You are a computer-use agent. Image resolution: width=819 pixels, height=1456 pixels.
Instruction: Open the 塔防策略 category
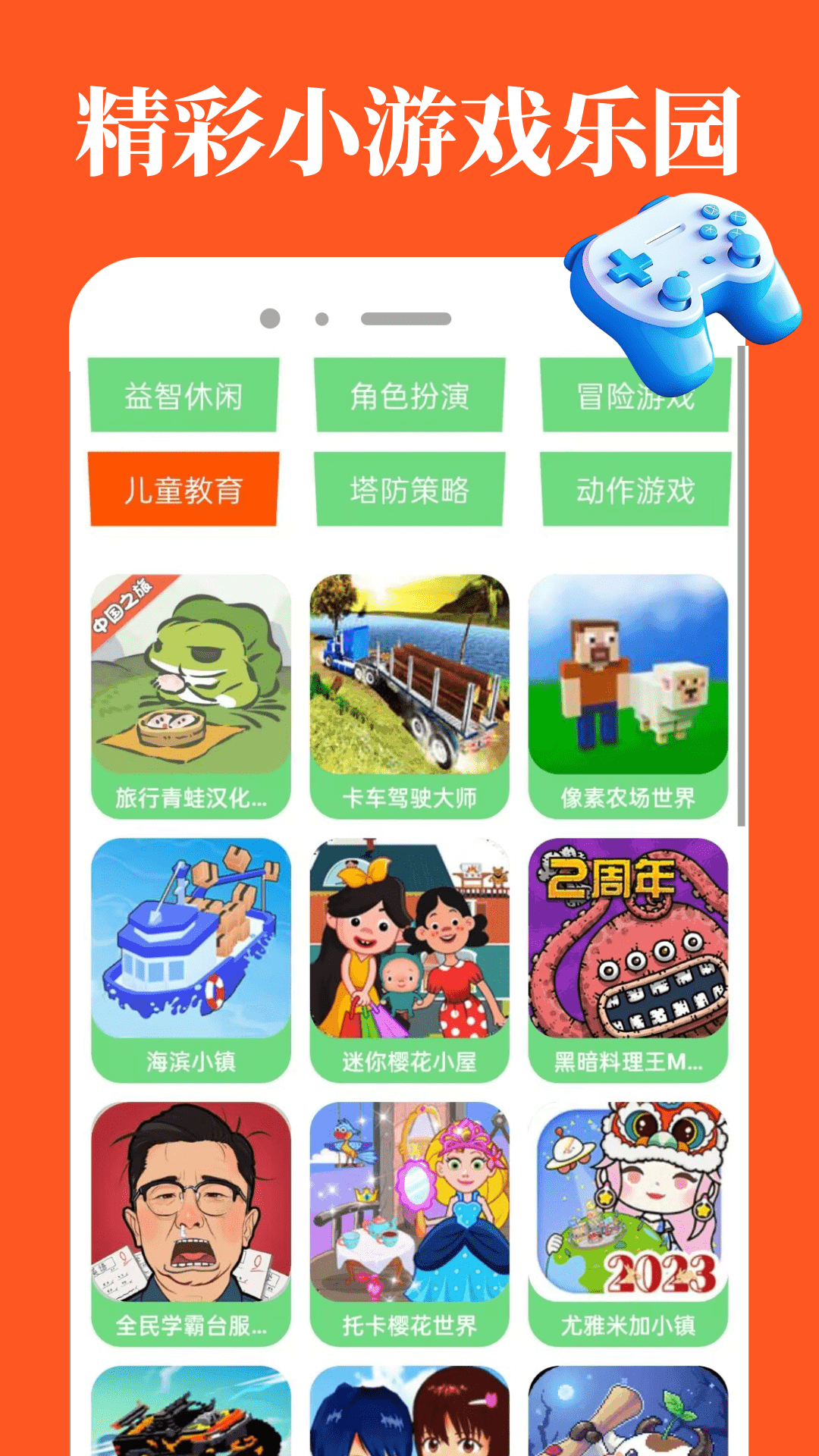[x=409, y=489]
